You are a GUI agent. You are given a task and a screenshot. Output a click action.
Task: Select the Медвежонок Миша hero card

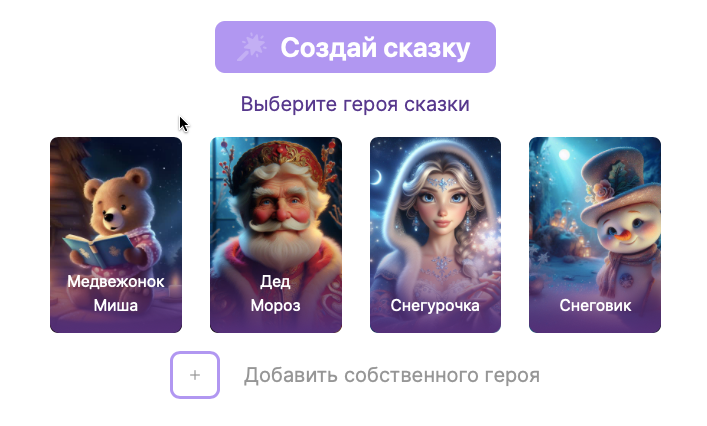116,235
